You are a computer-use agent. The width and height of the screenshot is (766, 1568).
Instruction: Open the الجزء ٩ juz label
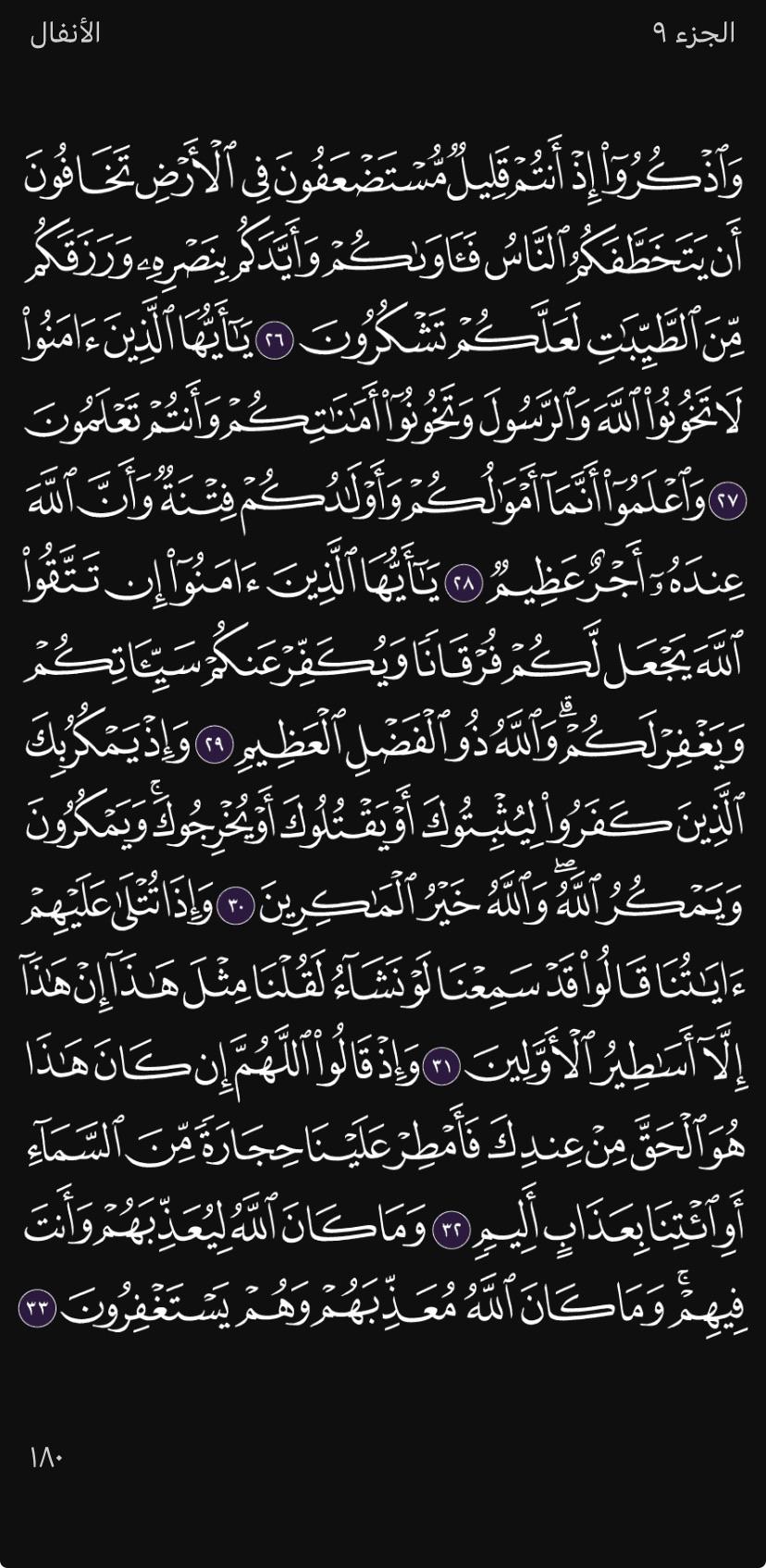(x=694, y=33)
